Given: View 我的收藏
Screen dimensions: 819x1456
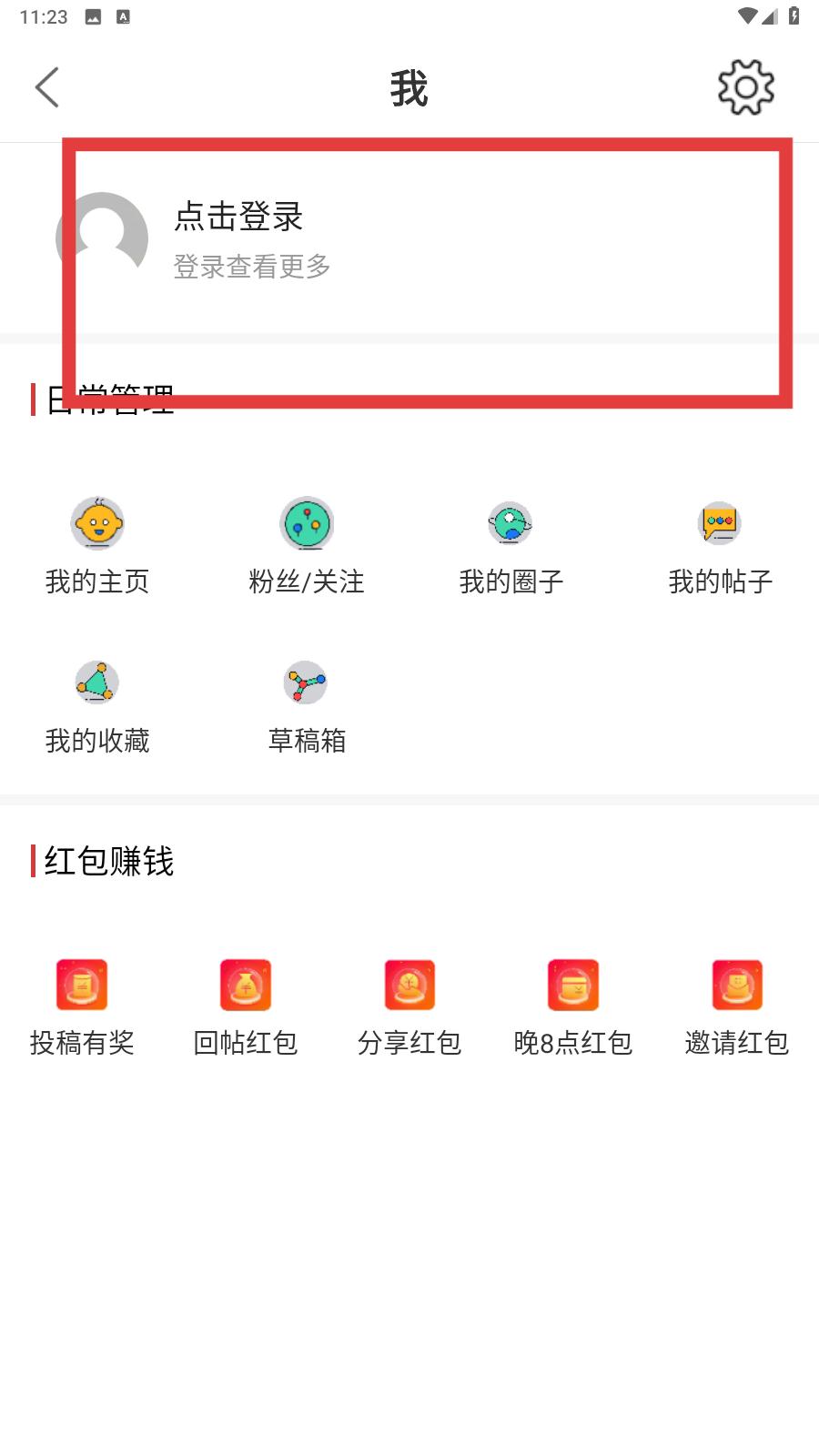Looking at the screenshot, I should (x=97, y=705).
